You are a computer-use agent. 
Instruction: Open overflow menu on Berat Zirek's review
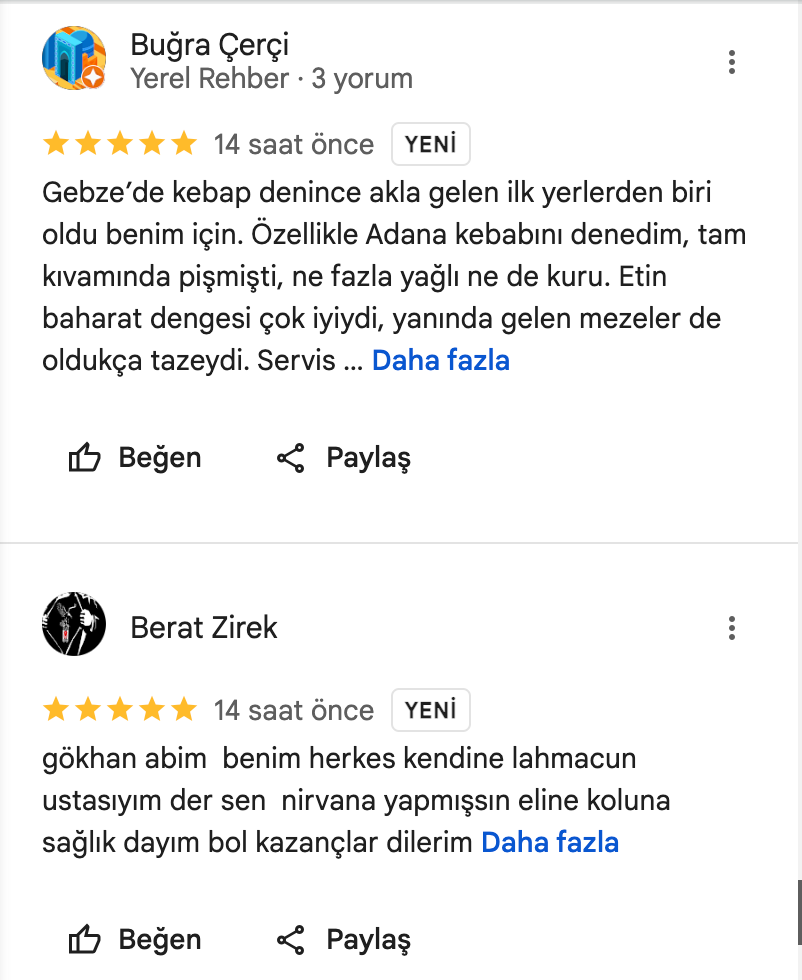[732, 628]
